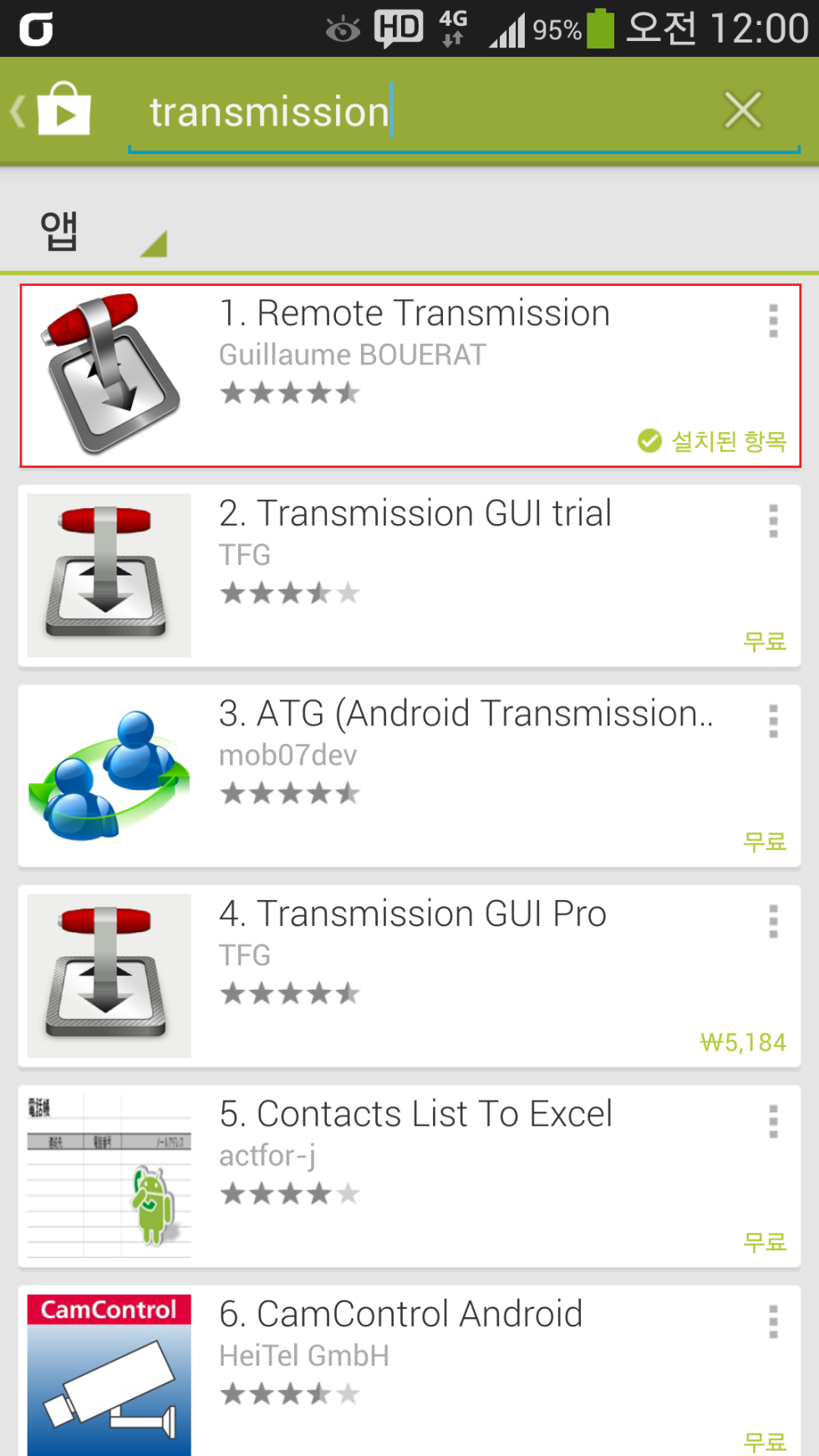This screenshot has height=1456, width=819.
Task: Open overflow menu for CamControl Android
Action: click(x=773, y=1321)
